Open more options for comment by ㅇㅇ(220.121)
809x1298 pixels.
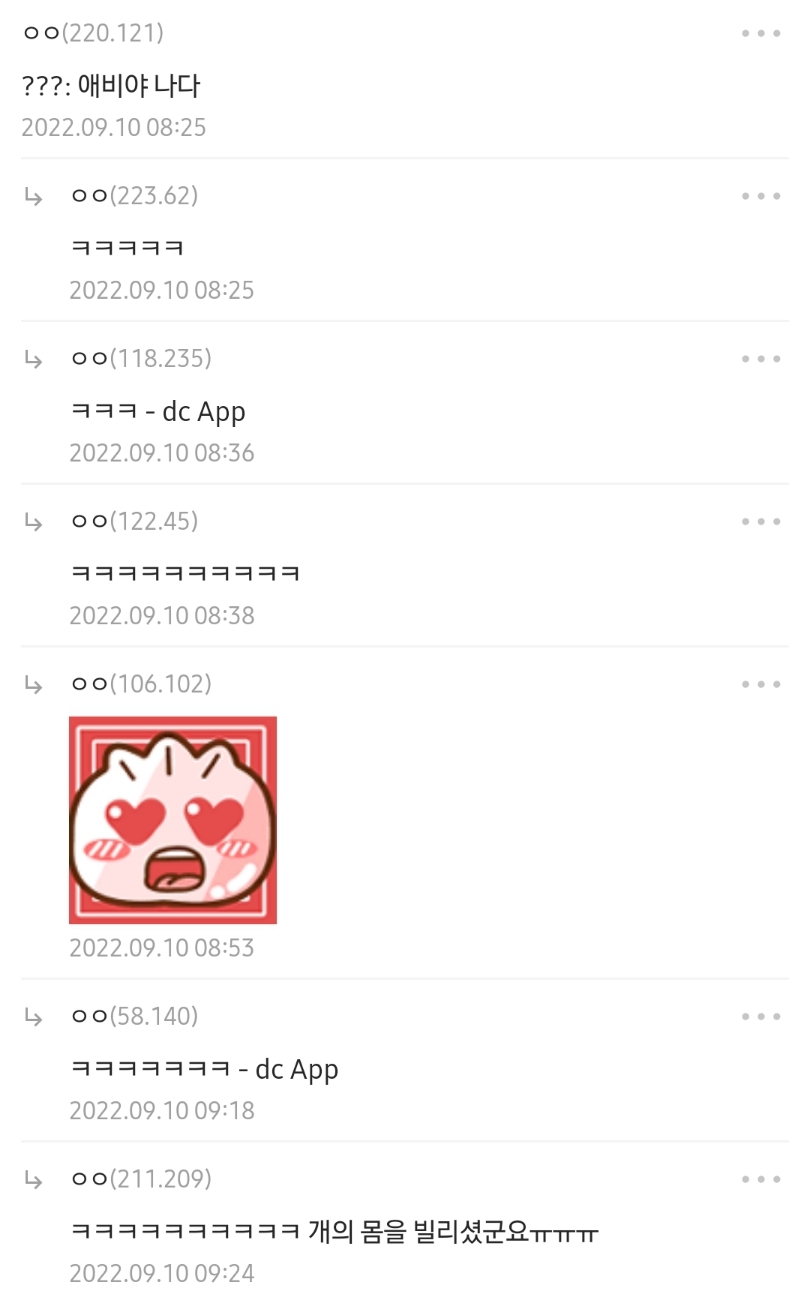coord(761,33)
